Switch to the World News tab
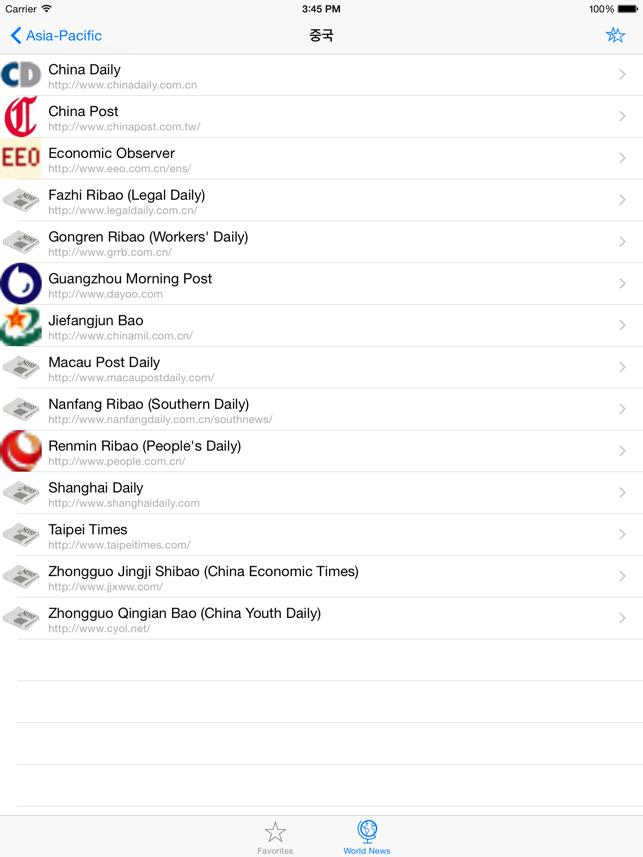 [x=367, y=837]
